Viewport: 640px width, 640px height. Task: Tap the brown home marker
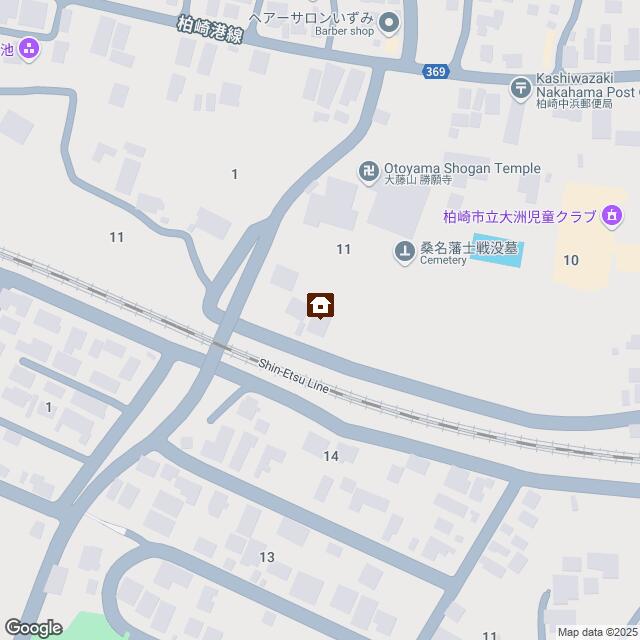click(x=320, y=305)
